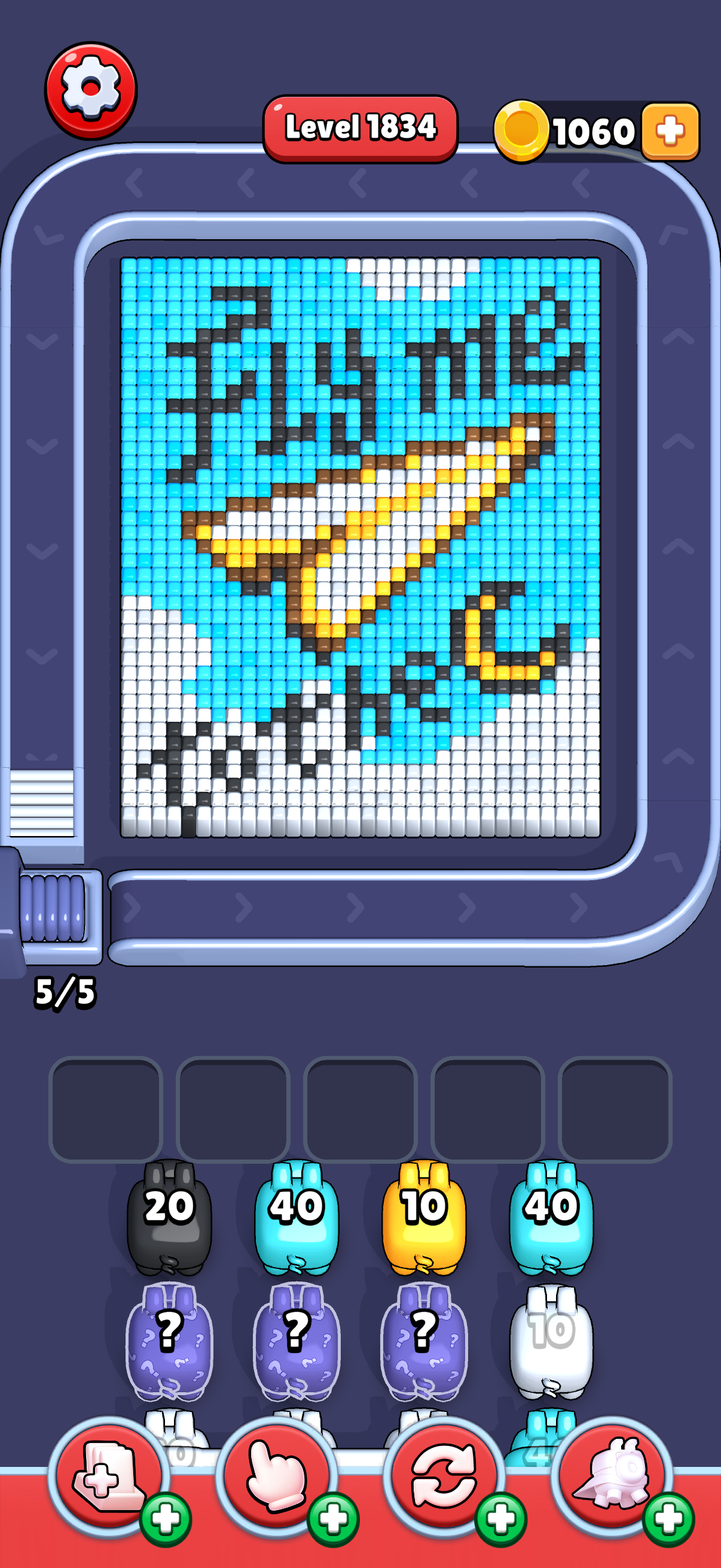
Task: Select the yellow 10 shooter
Action: click(423, 1218)
